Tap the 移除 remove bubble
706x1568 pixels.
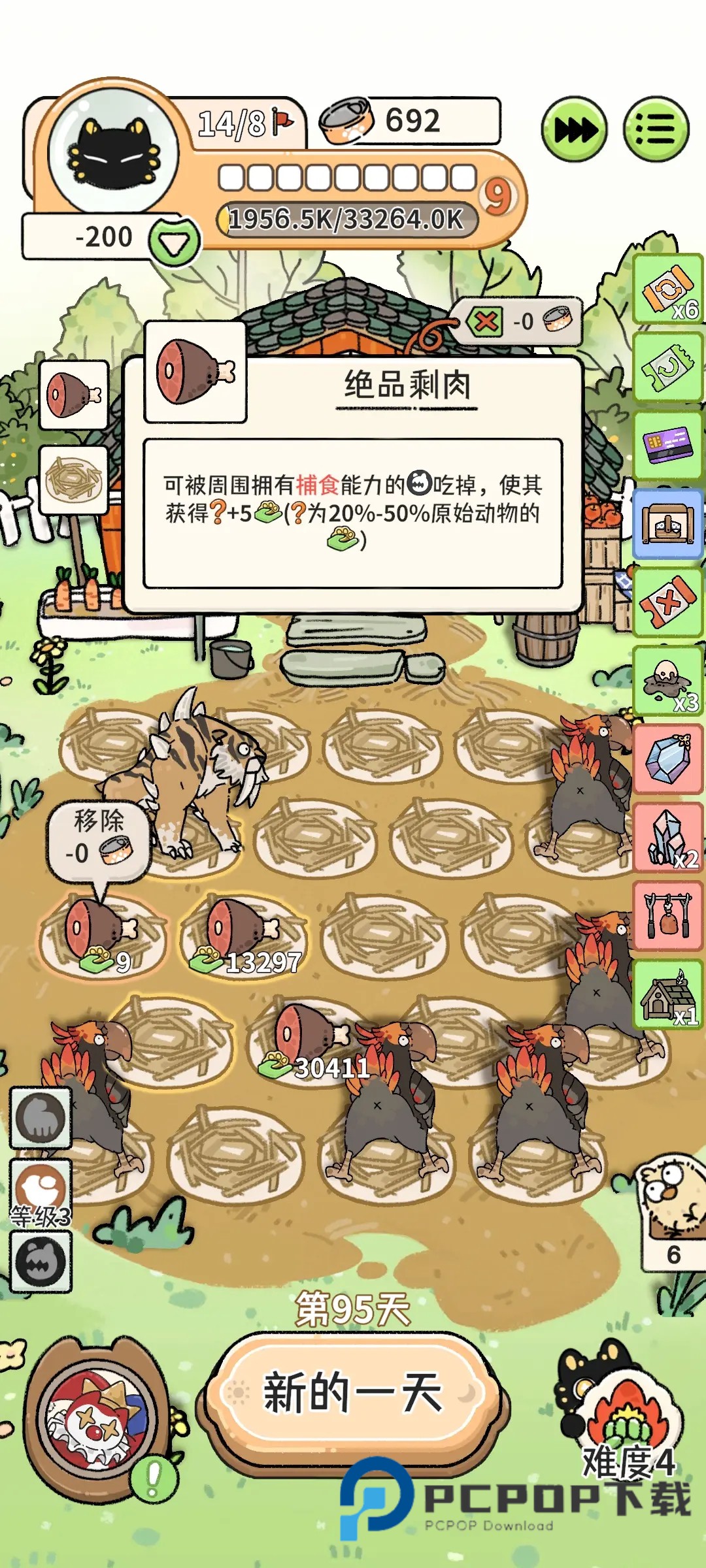click(x=98, y=839)
